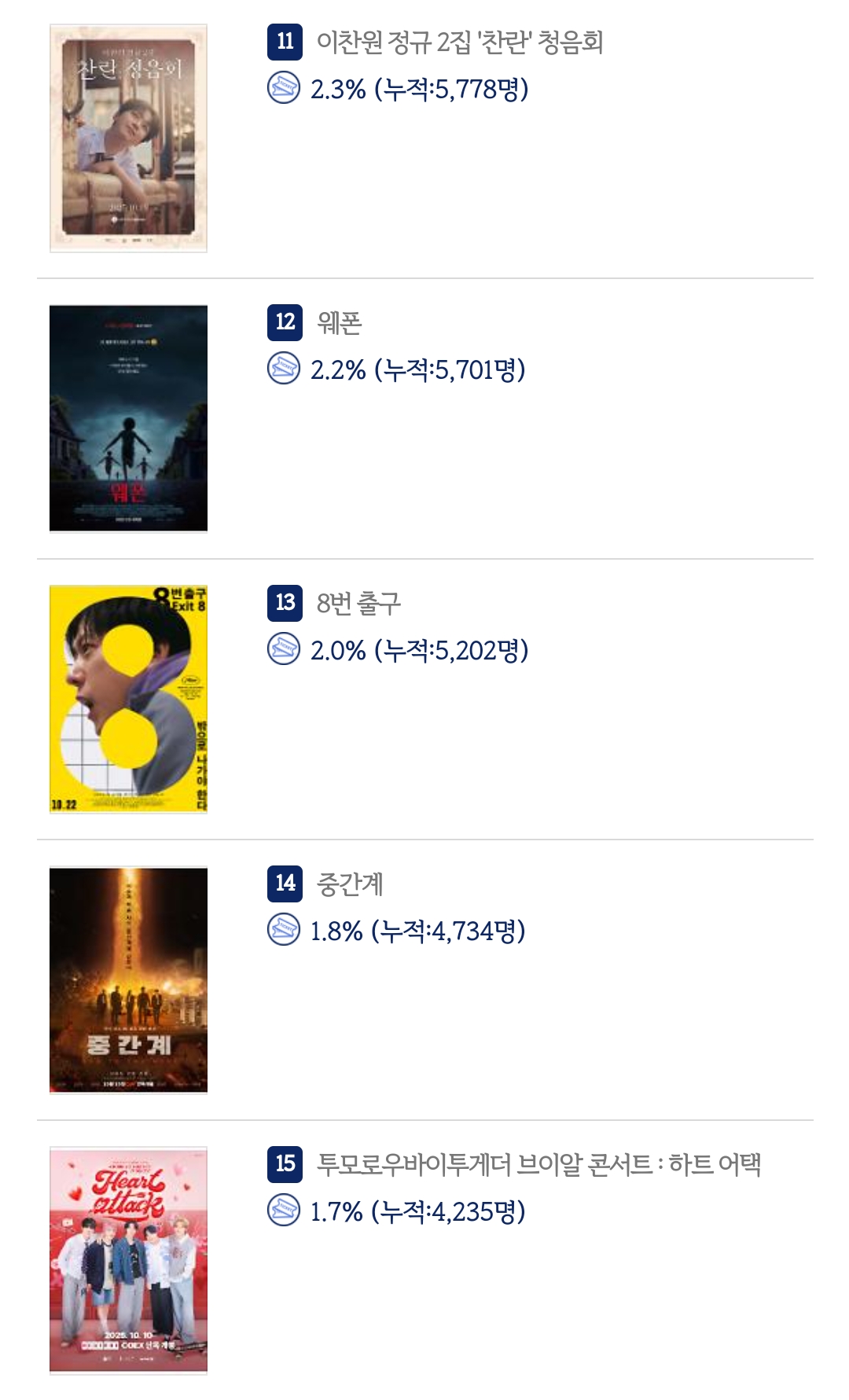Open 투모로우바이투게더 브이알 콘서트 : 하트 어택 title
The height and width of the screenshot is (1400, 849).
[x=538, y=1164]
